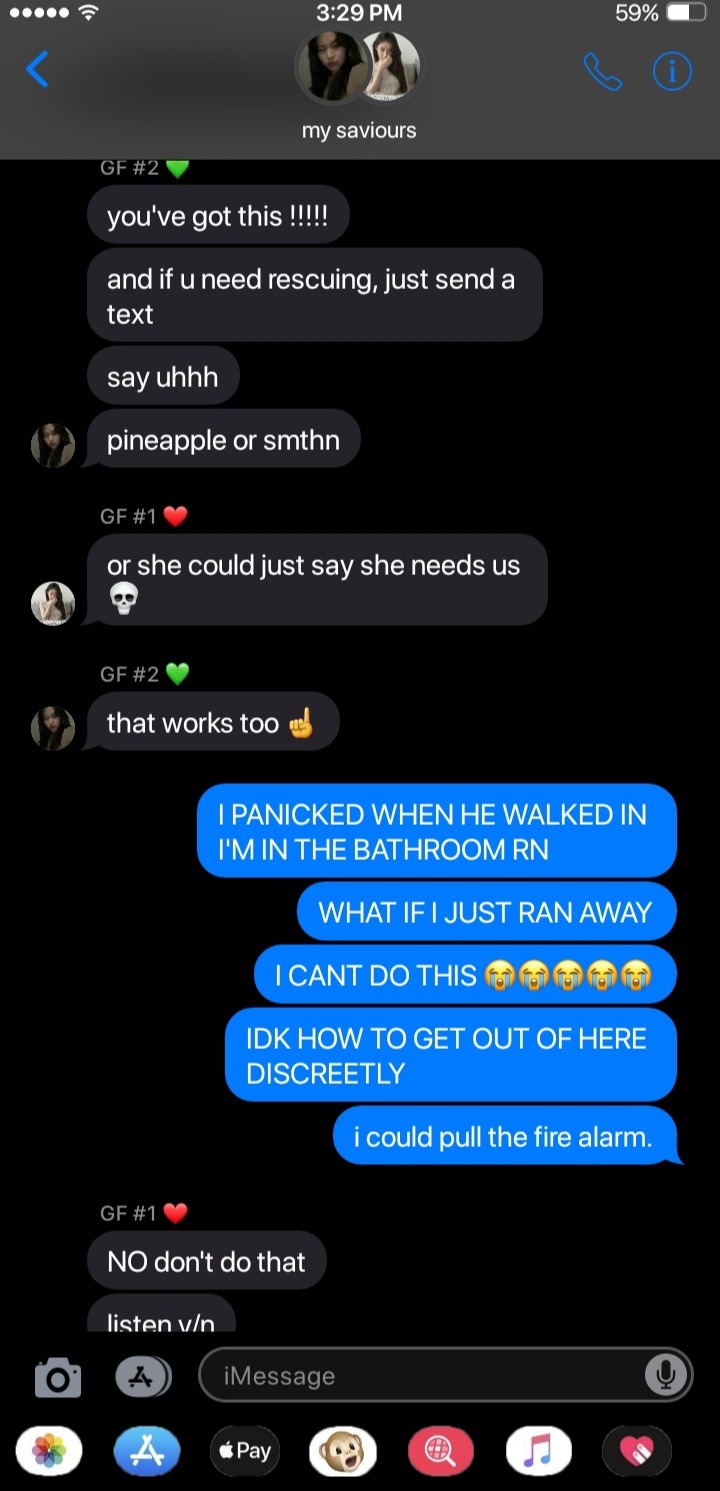This screenshot has height=1491, width=720.
Task: Tap the iMessage text field
Action: [x=420, y=1376]
